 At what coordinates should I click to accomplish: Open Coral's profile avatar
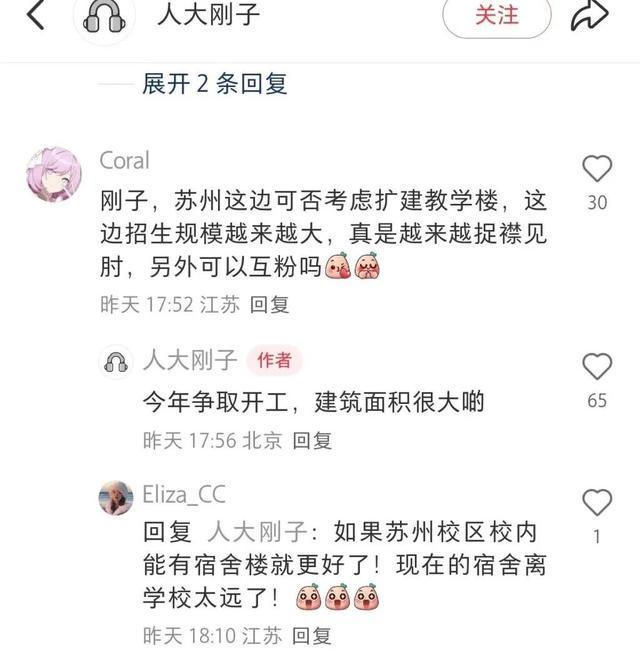pyautogui.click(x=54, y=177)
